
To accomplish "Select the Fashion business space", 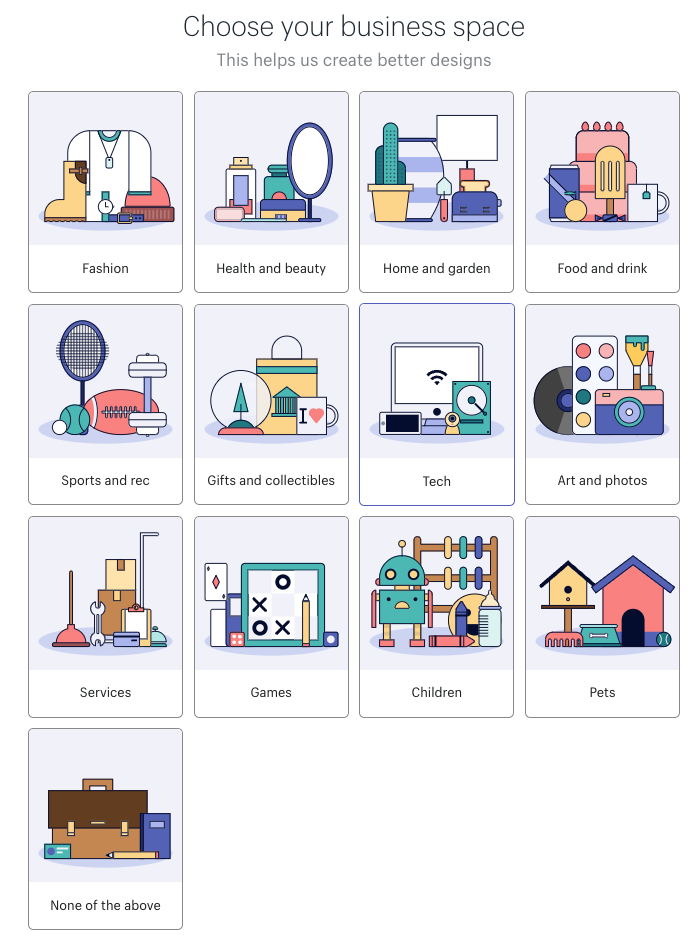I will [x=105, y=192].
